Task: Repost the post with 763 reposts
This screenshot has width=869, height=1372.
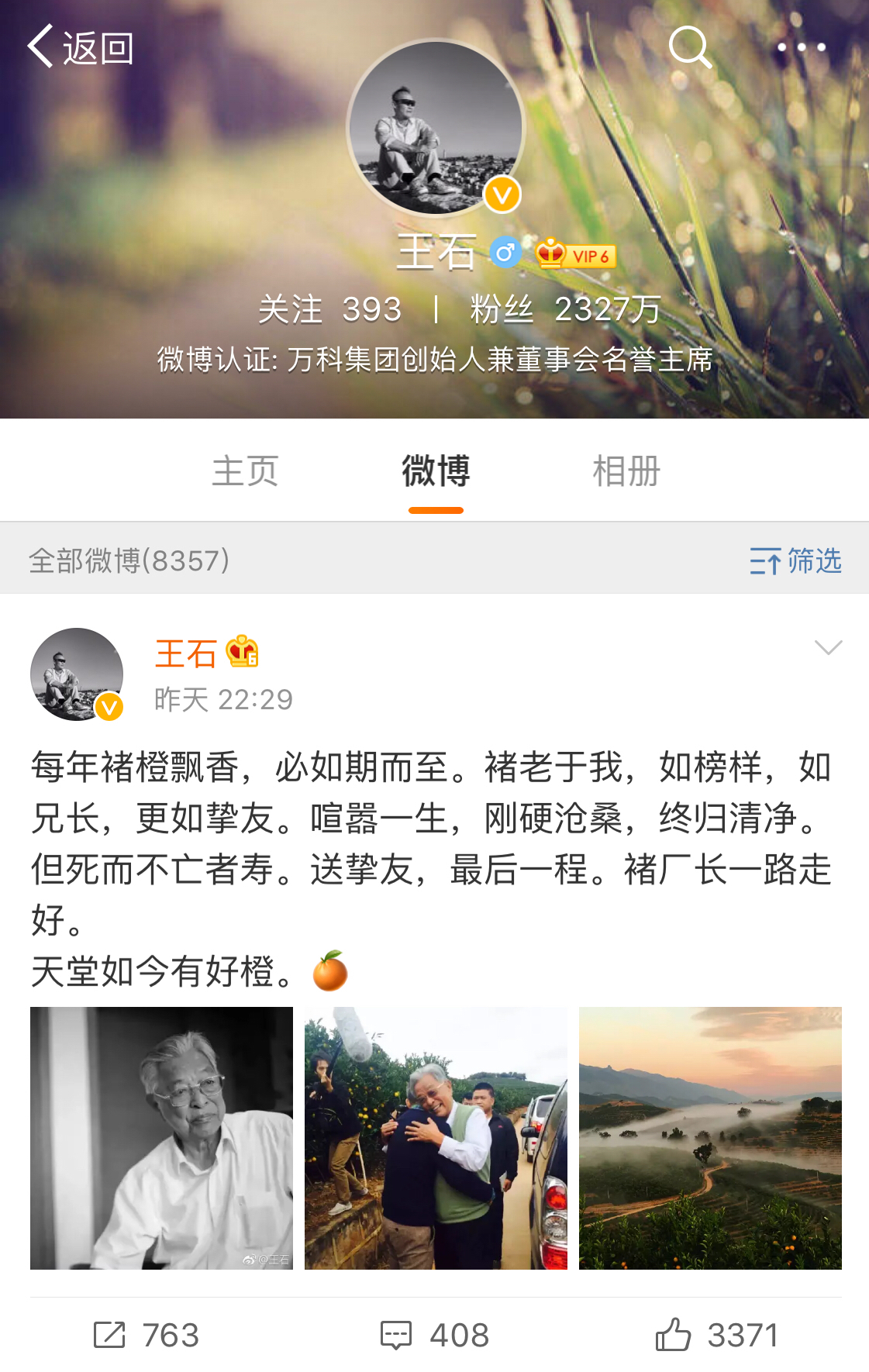Action: click(146, 1335)
